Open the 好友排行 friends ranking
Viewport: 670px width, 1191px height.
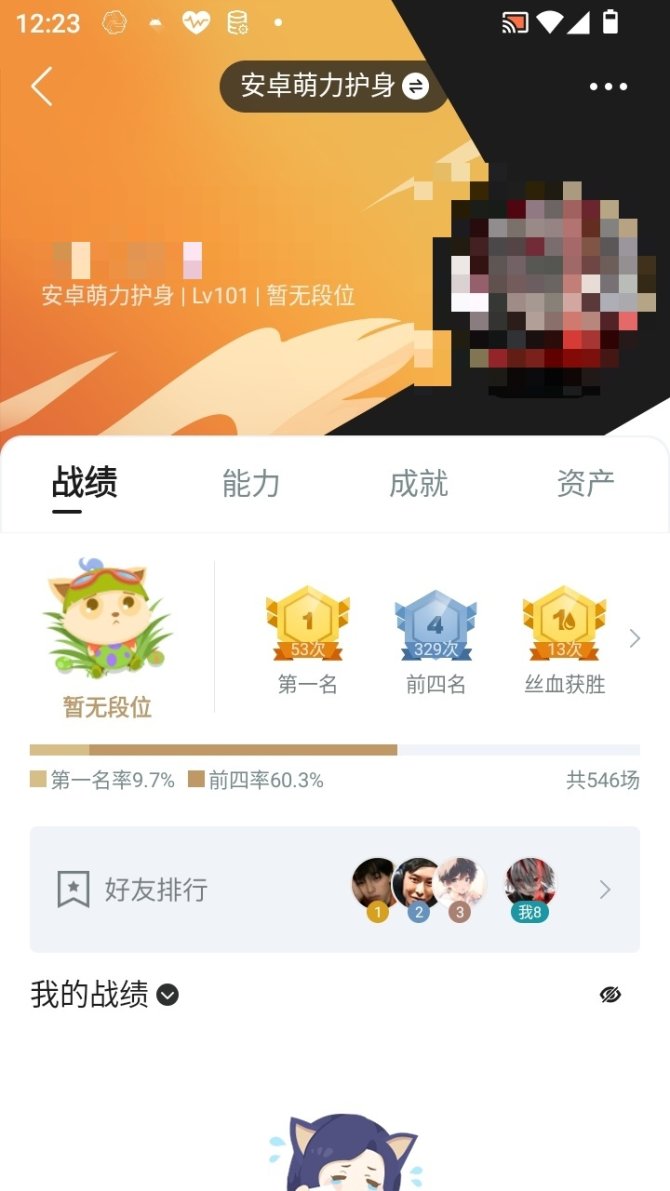click(334, 889)
